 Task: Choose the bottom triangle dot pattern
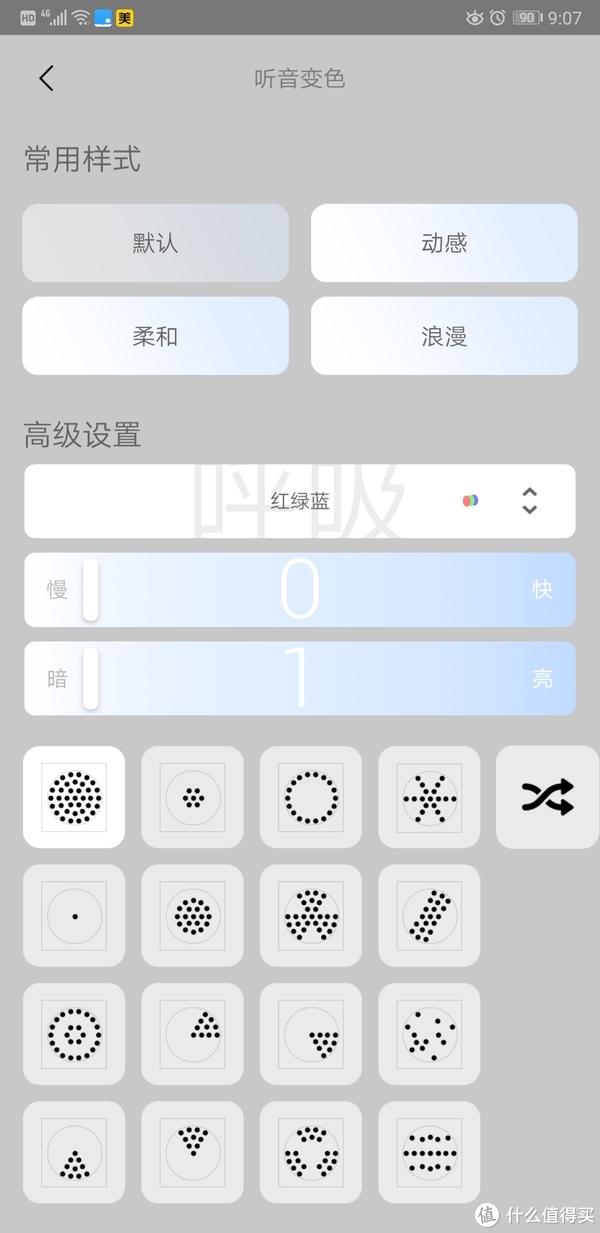coord(74,1152)
